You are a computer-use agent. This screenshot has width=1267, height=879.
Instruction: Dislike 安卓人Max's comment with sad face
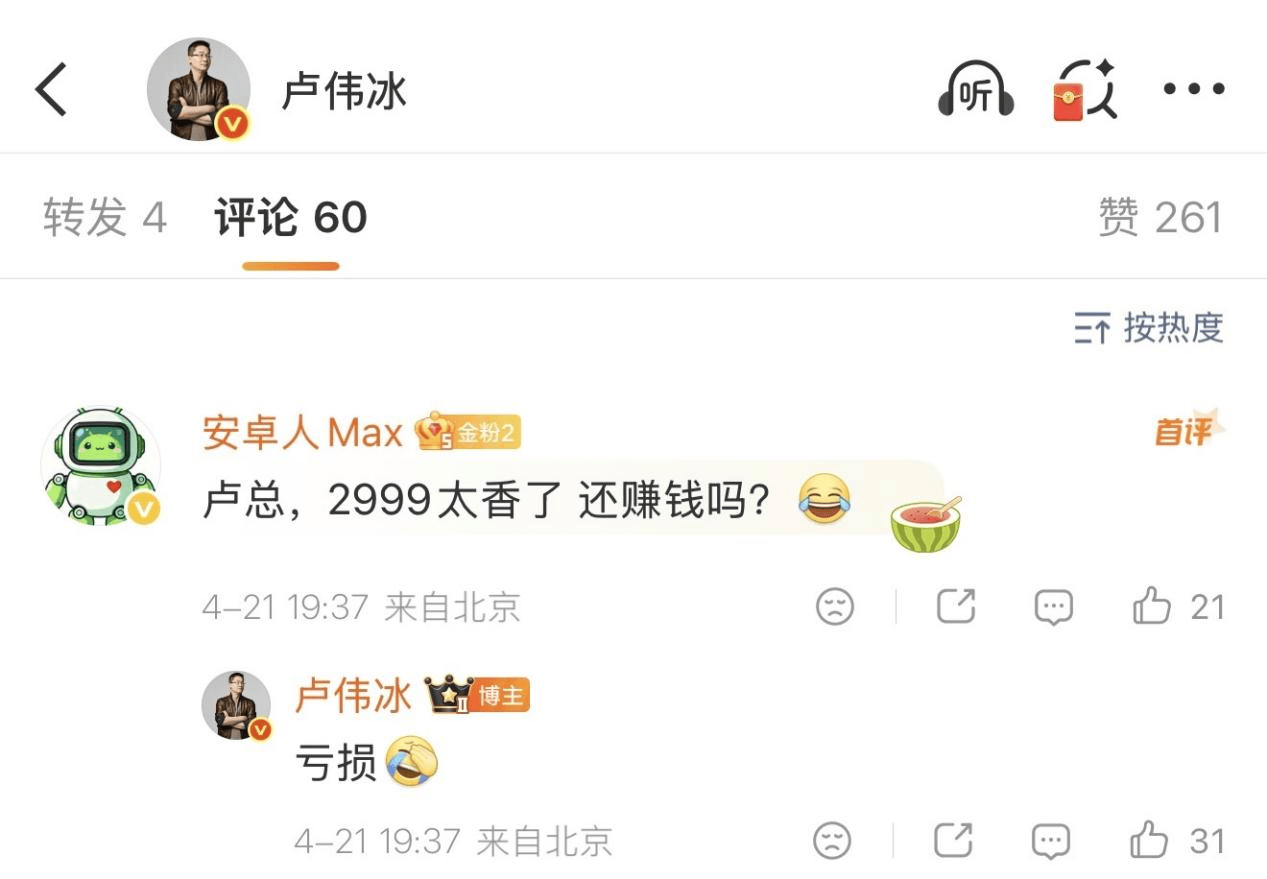835,607
